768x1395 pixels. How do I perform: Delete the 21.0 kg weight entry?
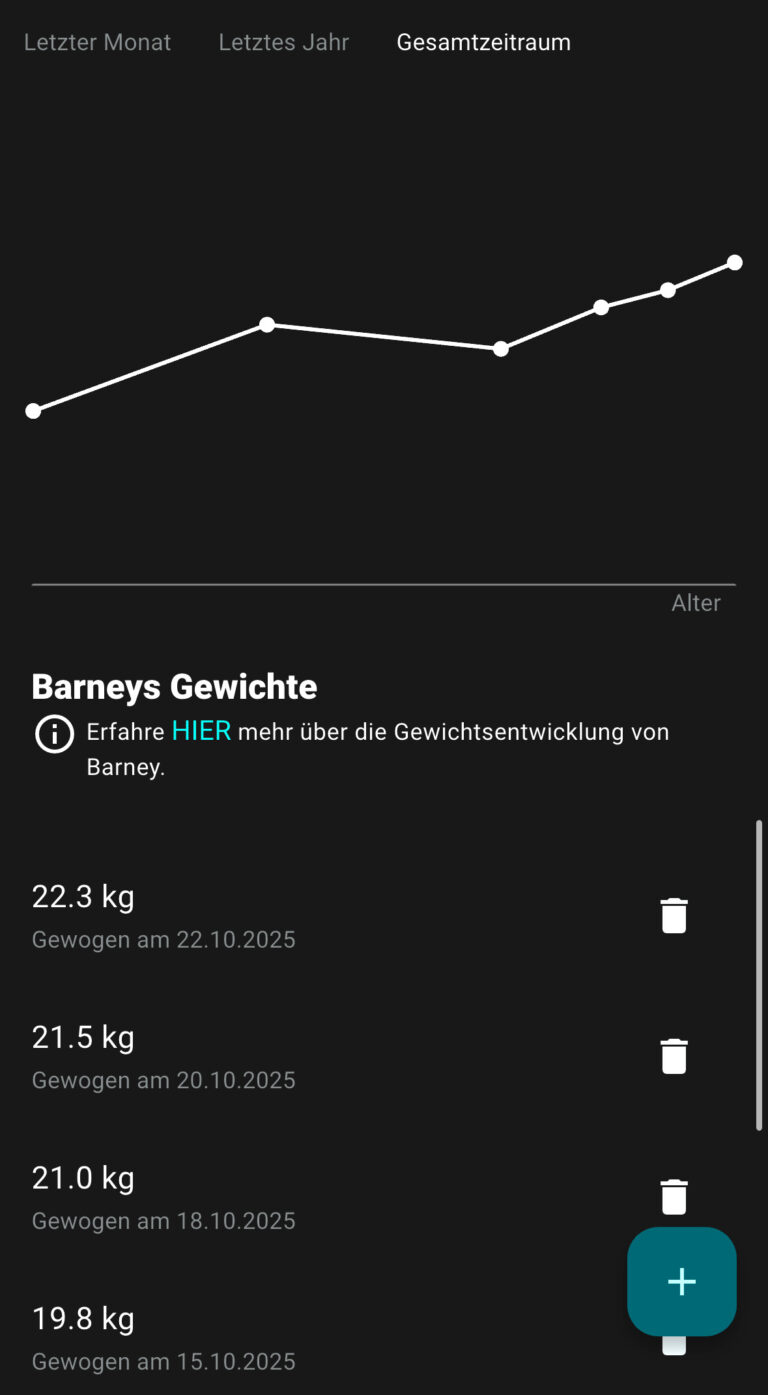pos(674,1196)
